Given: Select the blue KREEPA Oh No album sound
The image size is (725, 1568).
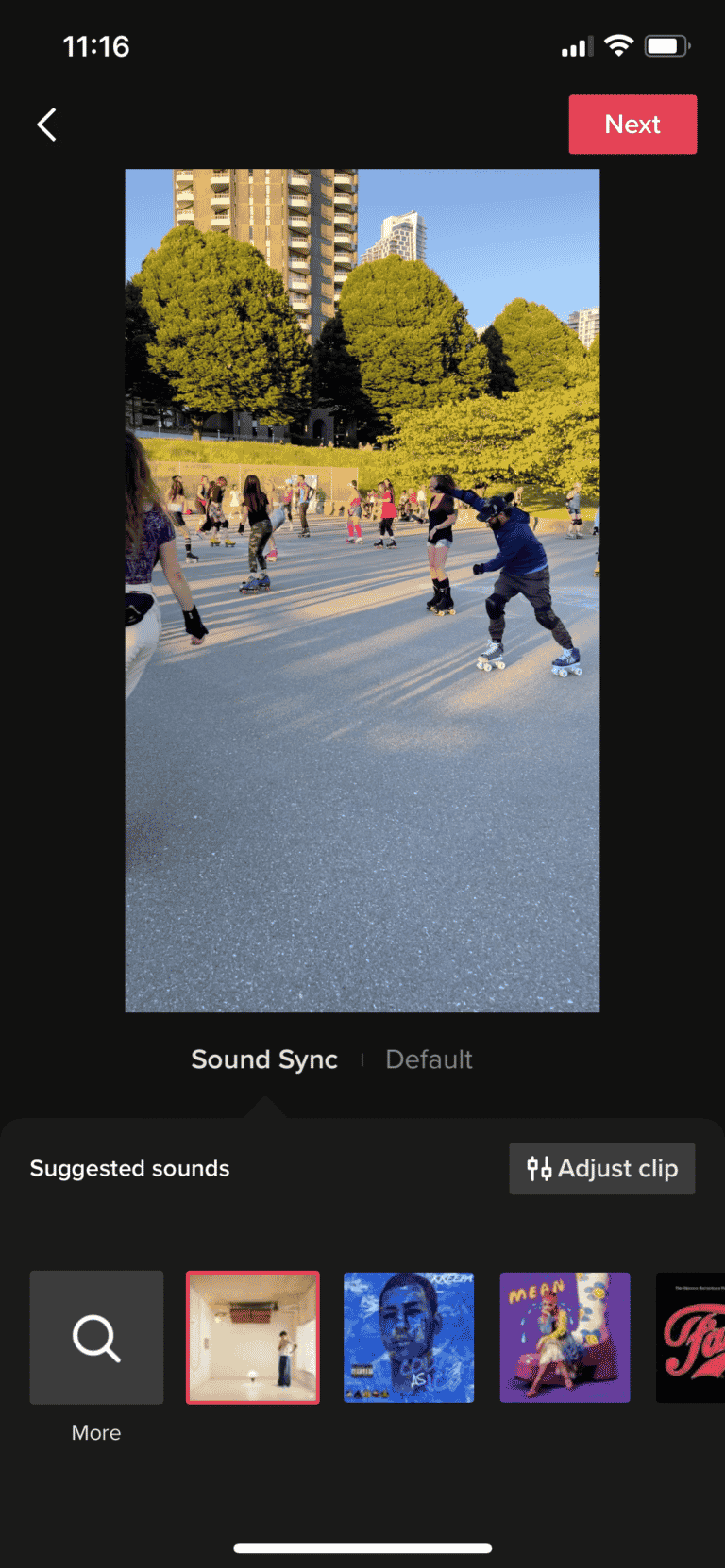Looking at the screenshot, I should pos(409,1337).
